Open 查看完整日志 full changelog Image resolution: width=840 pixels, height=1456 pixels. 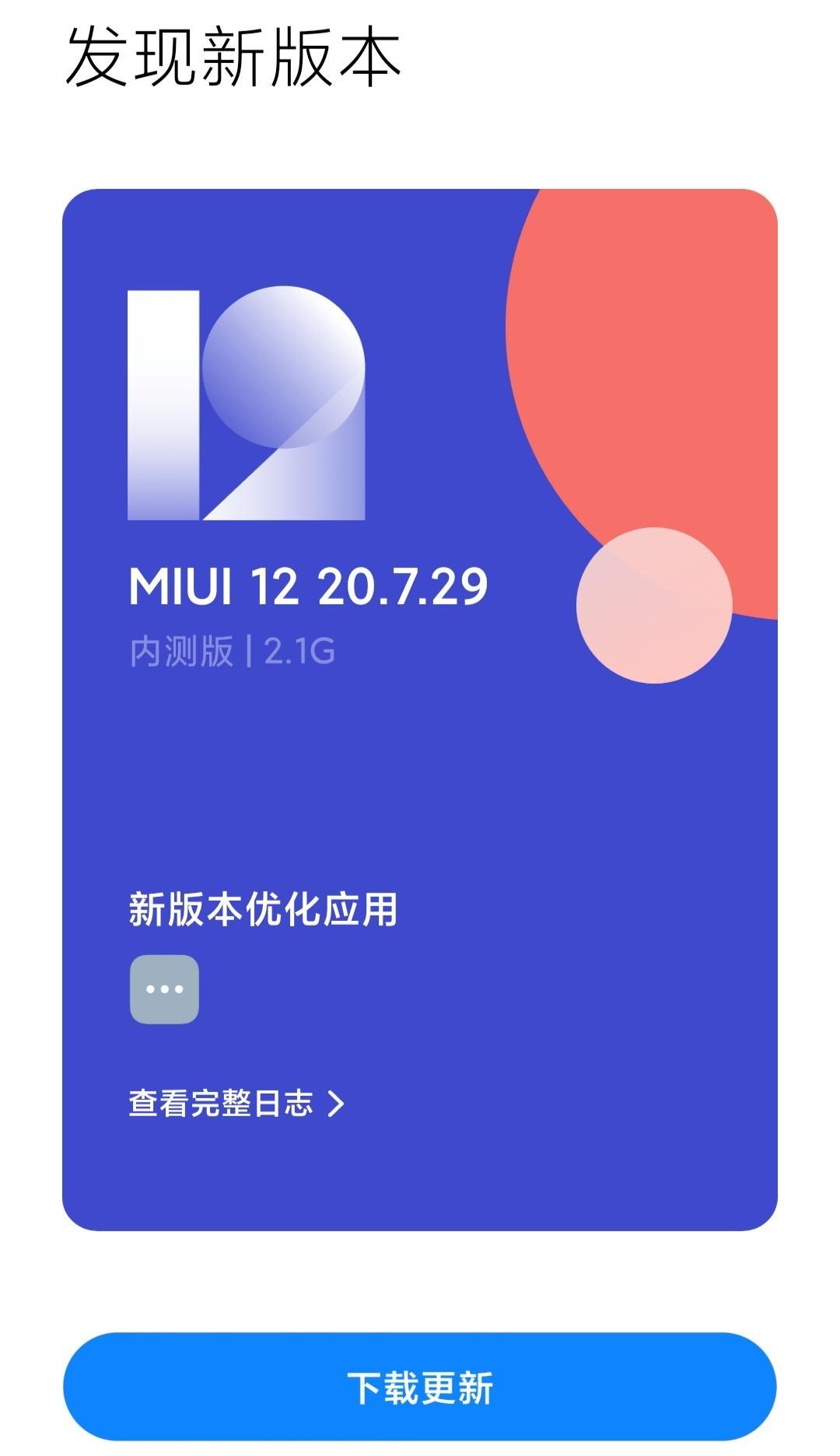236,1103
